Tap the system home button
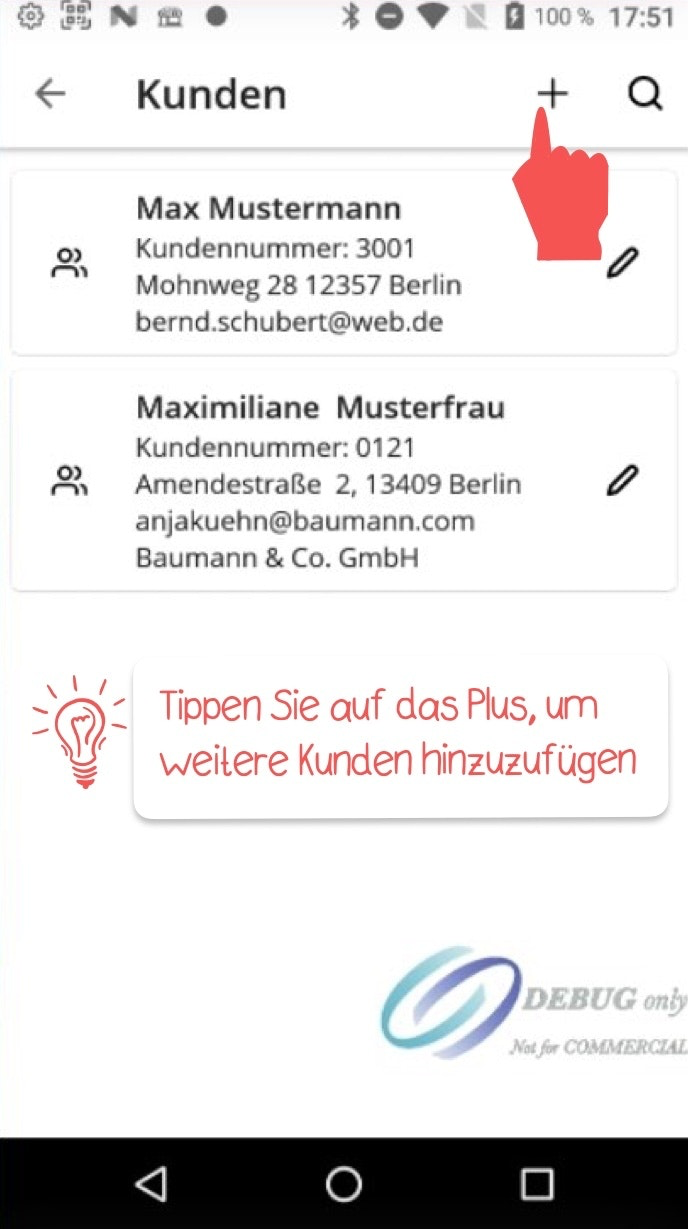The image size is (688, 1229). pos(343,1184)
